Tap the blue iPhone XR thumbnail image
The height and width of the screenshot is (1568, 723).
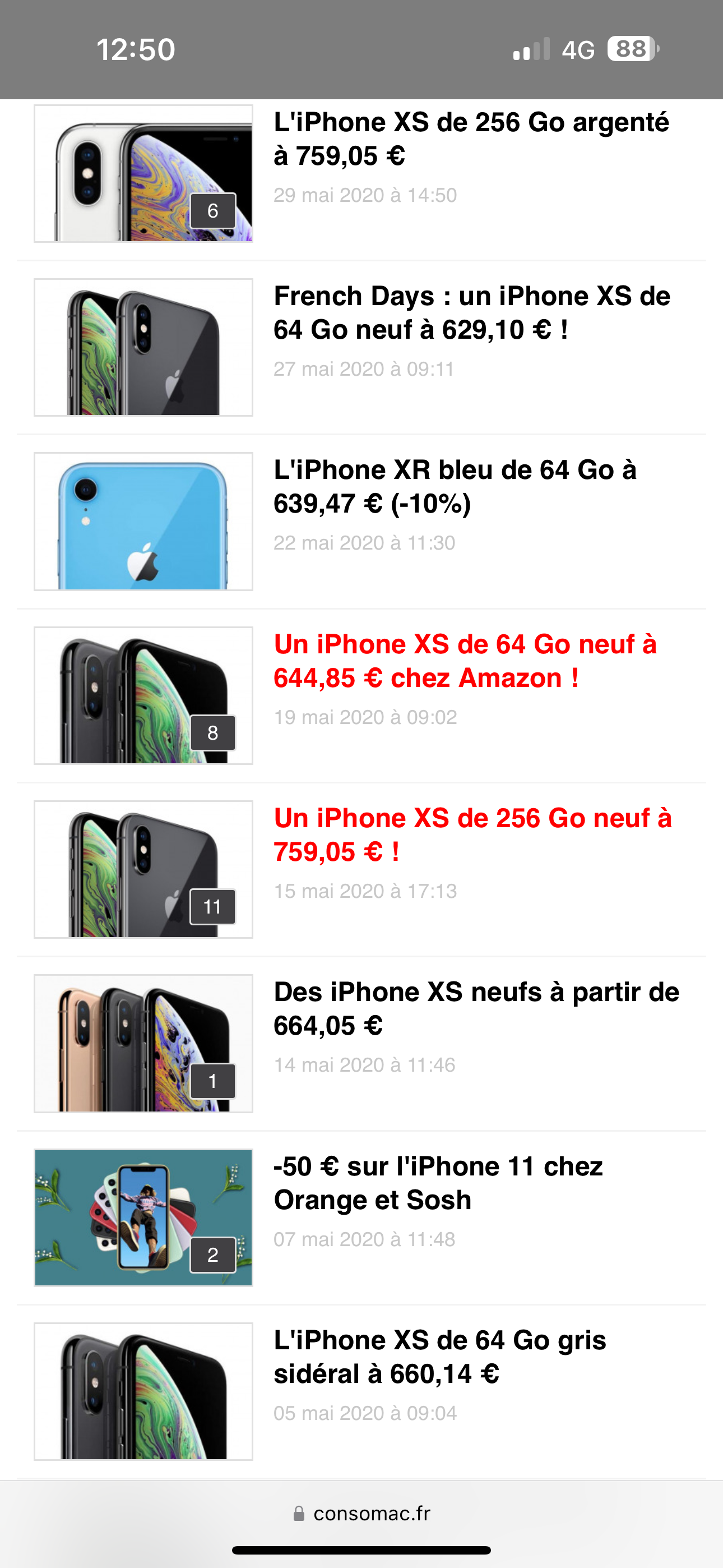pyautogui.click(x=143, y=522)
